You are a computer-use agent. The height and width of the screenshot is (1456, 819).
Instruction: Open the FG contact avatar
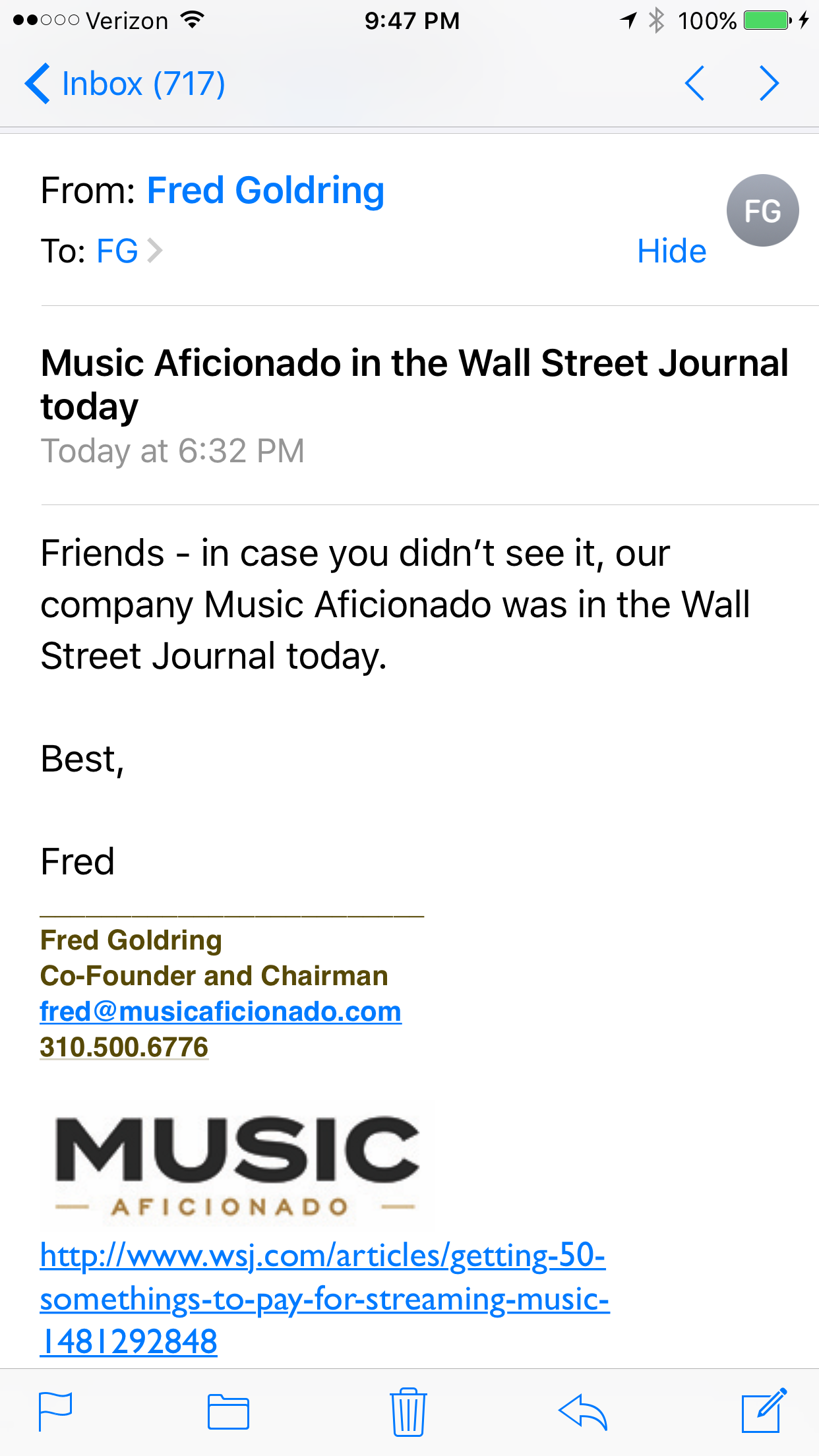tap(762, 210)
